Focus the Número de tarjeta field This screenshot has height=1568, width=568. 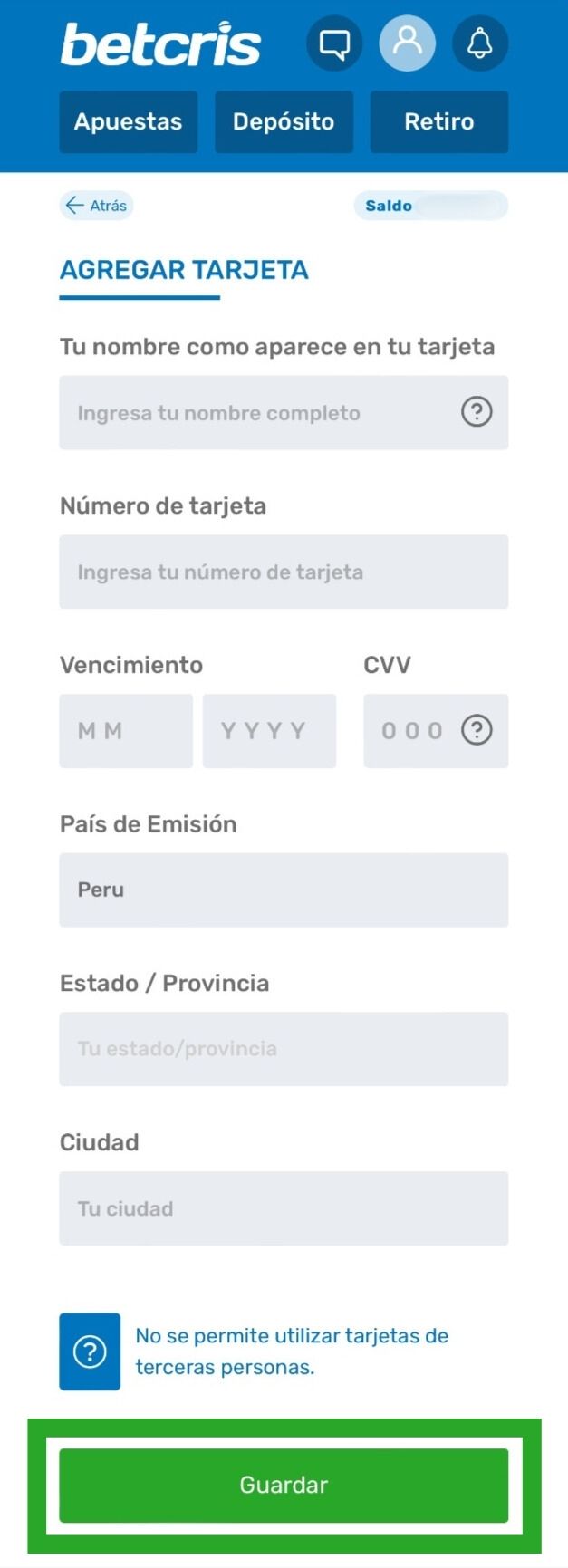coord(284,572)
